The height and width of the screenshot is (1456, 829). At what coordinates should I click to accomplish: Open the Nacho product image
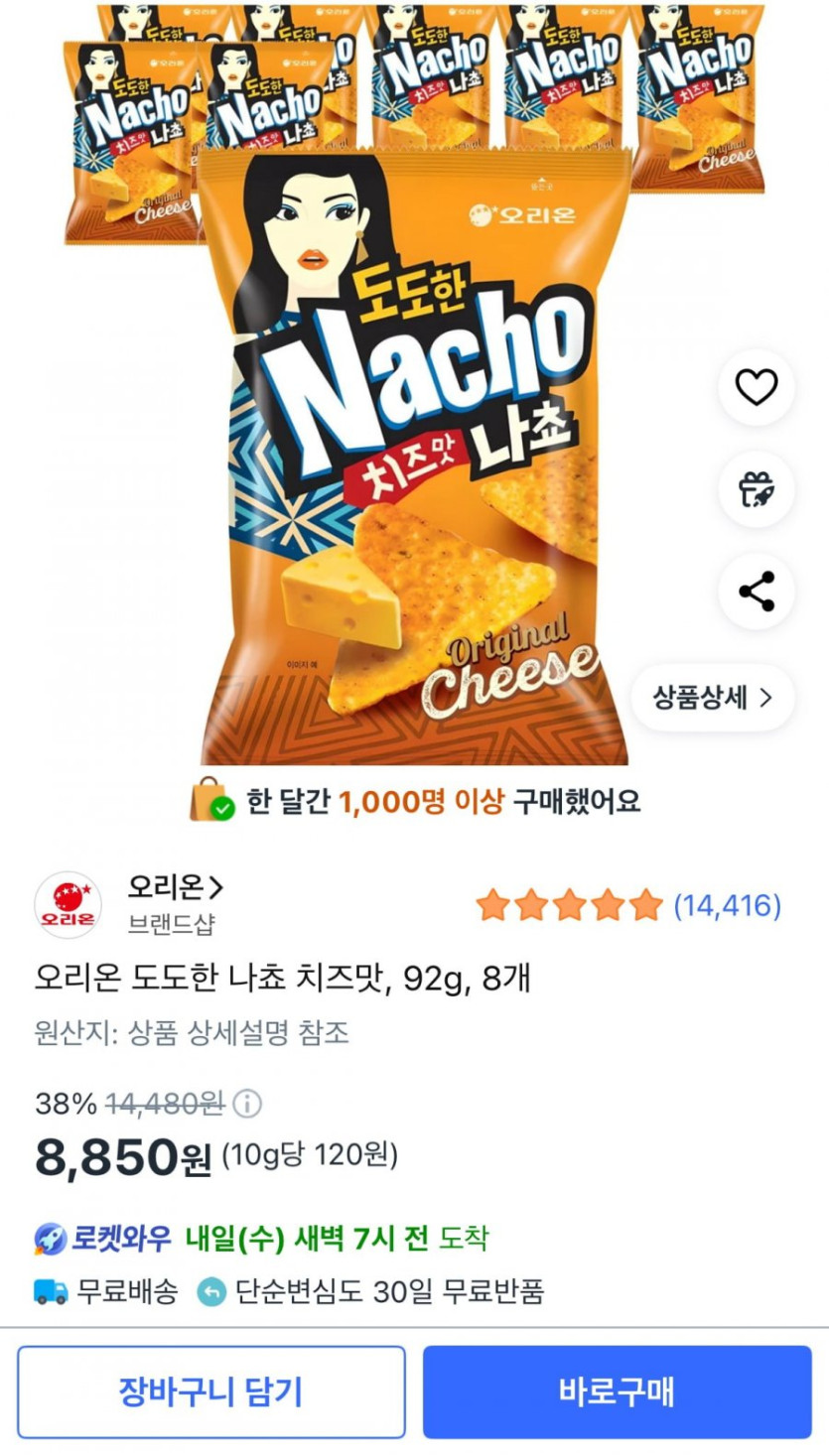[x=414, y=457]
